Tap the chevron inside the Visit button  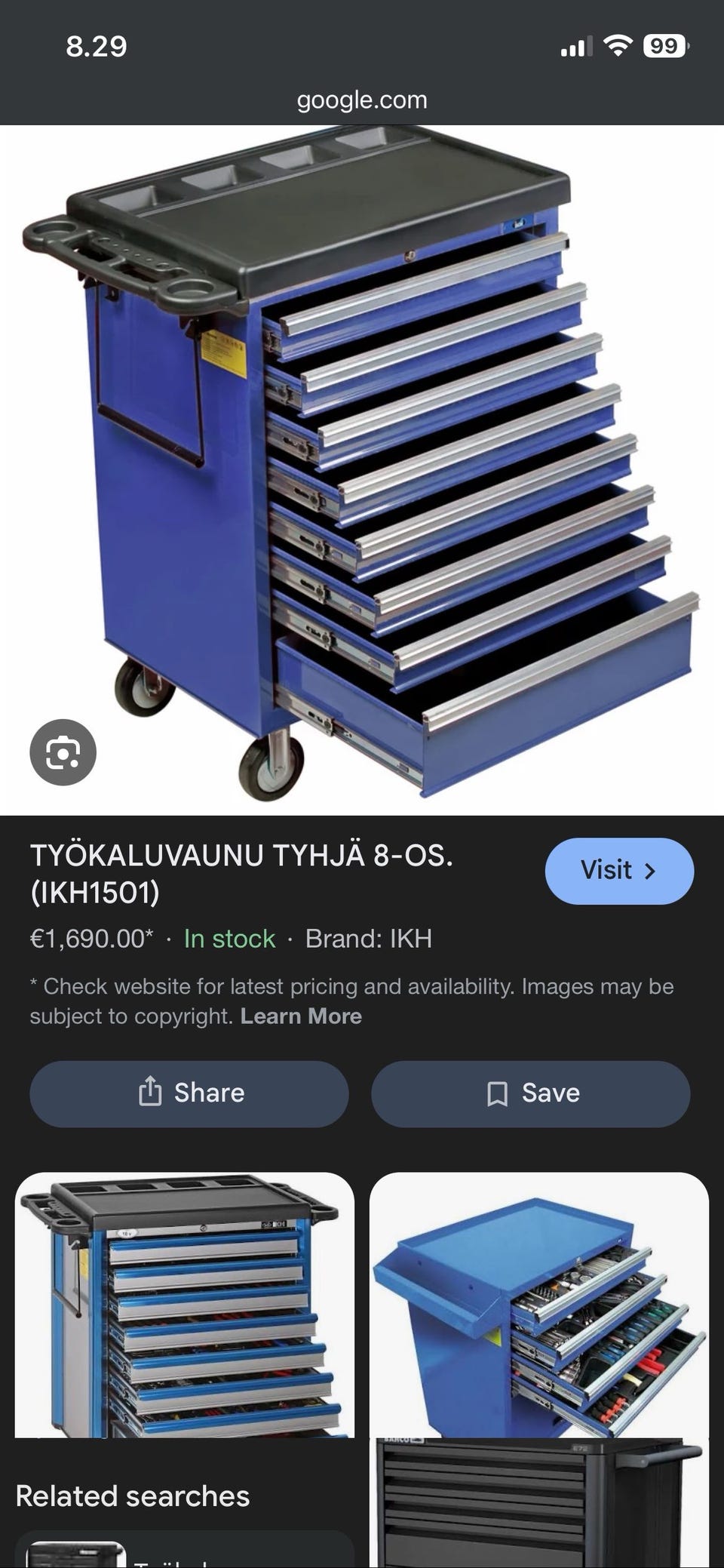[650, 871]
